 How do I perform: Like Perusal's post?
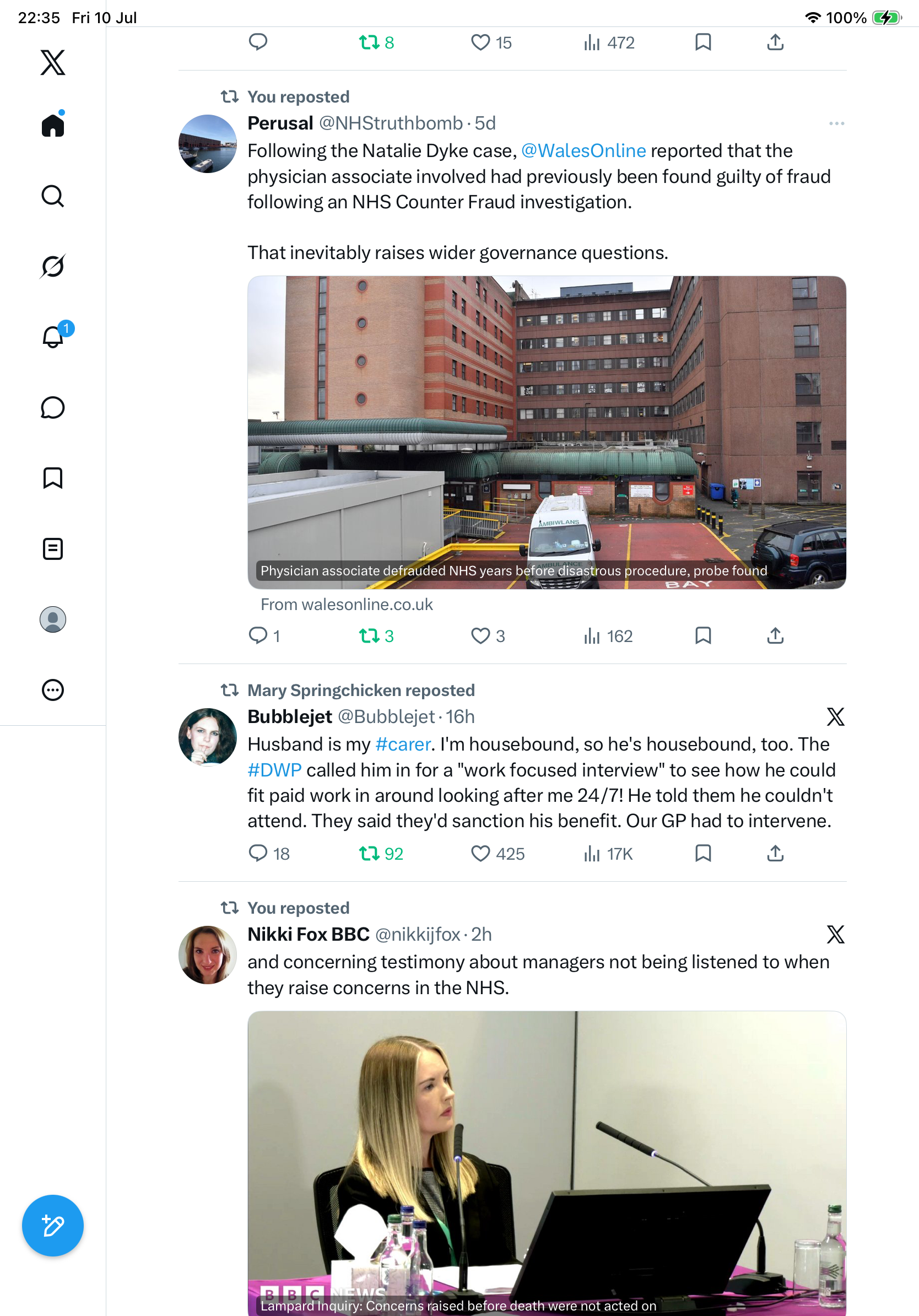[488, 636]
